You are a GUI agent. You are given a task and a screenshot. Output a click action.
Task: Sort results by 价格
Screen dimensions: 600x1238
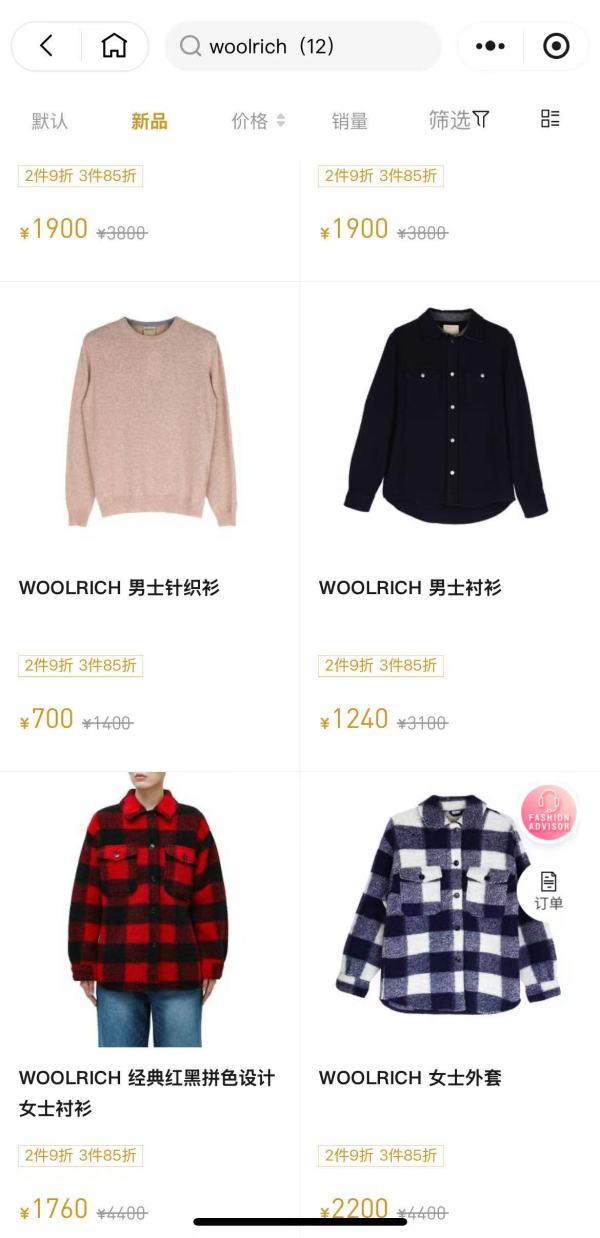[258, 121]
